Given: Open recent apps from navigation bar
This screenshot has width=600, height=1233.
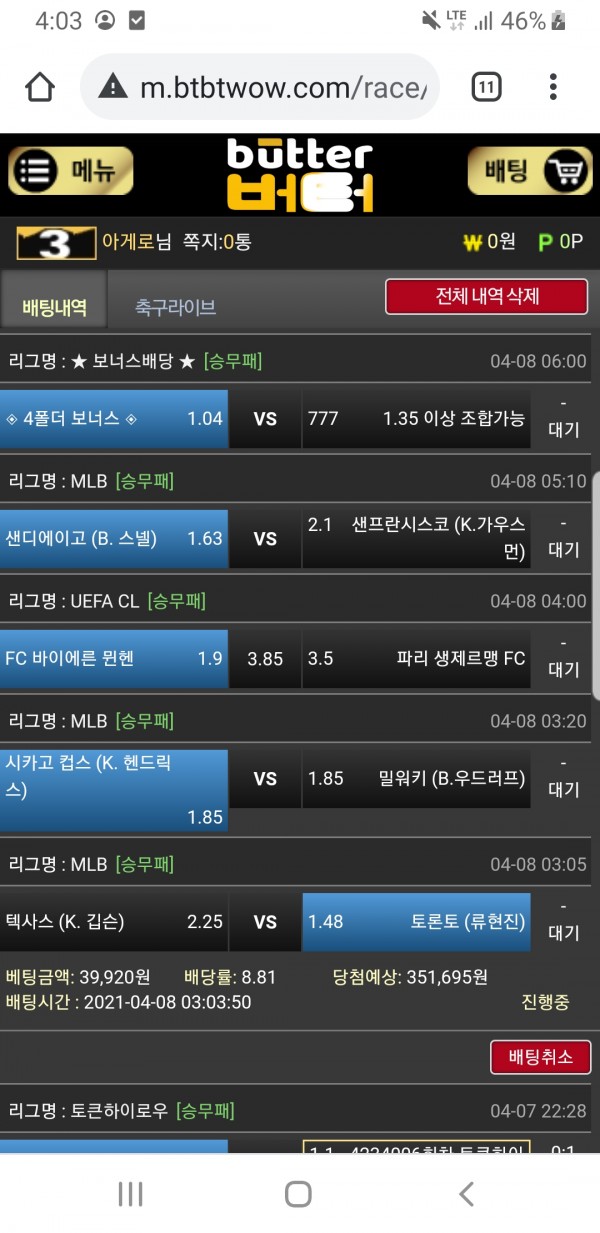Looking at the screenshot, I should tap(131, 1193).
